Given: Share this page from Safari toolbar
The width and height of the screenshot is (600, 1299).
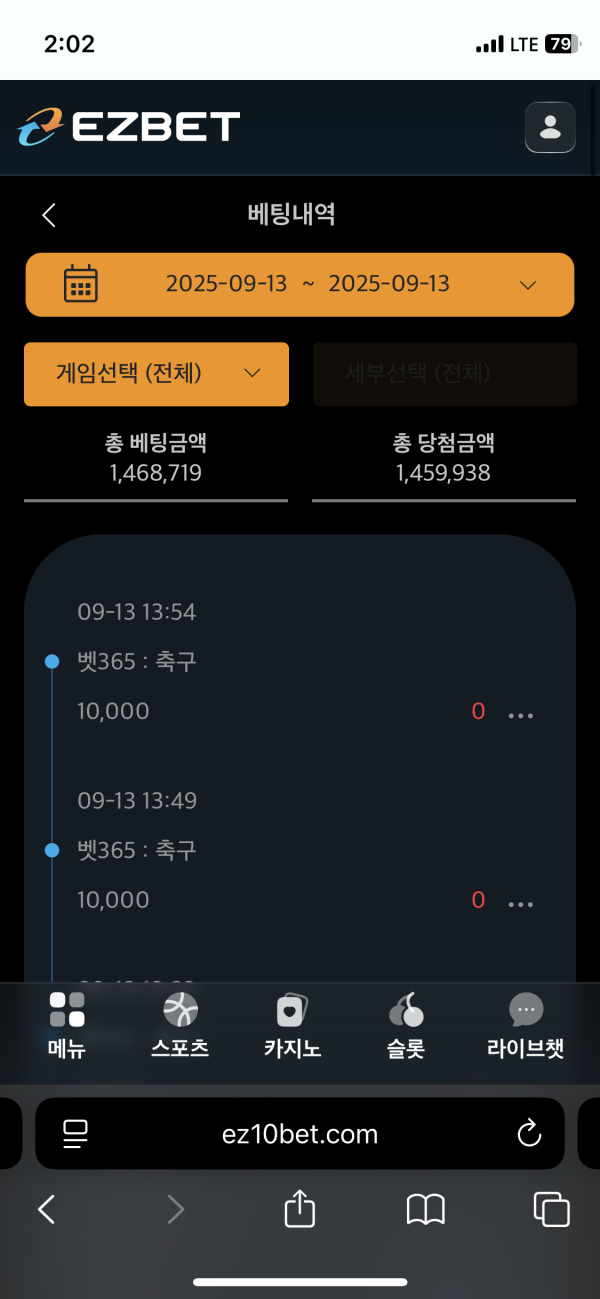Looking at the screenshot, I should [x=300, y=1210].
